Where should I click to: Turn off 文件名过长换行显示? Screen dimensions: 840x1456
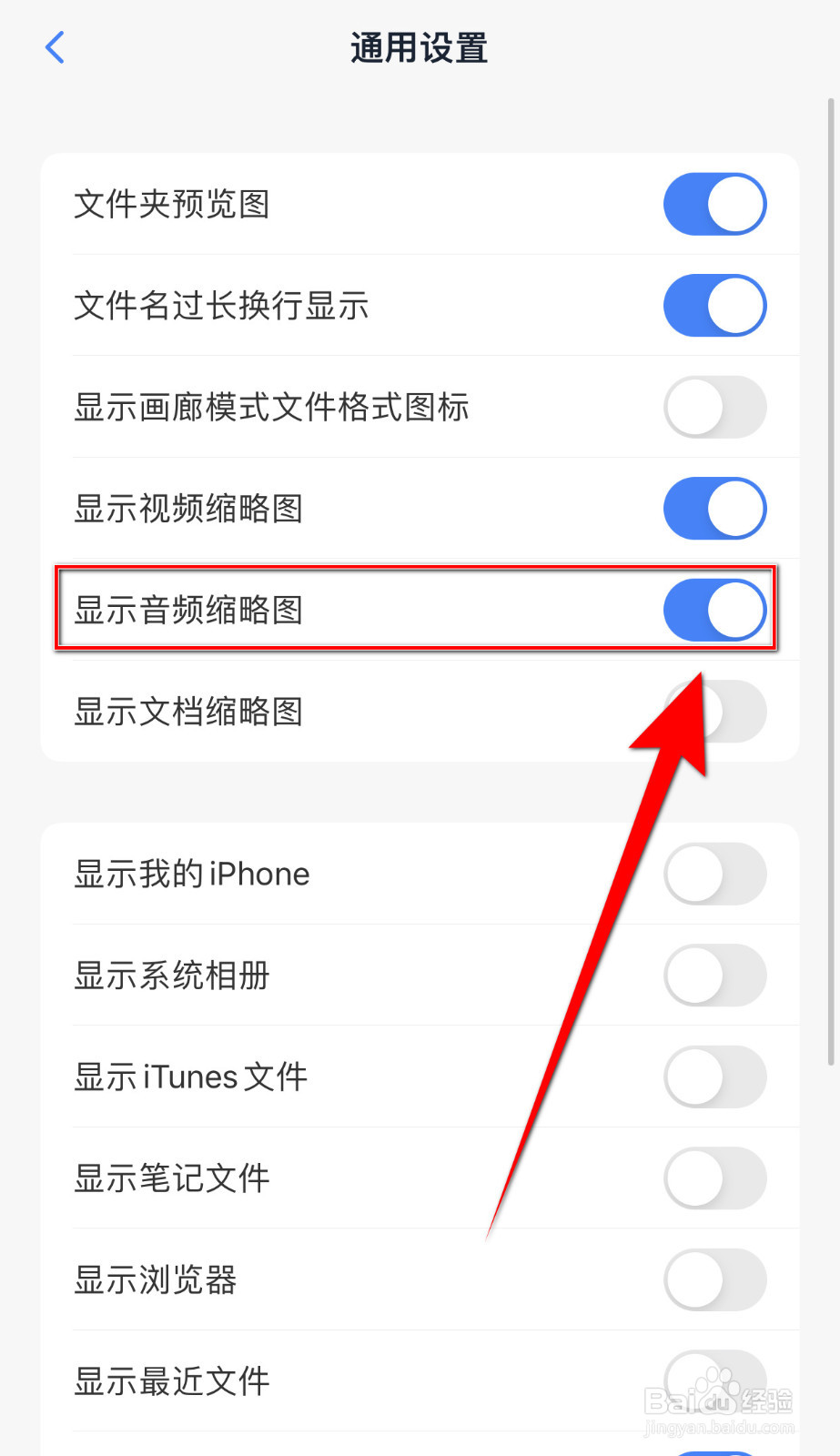pos(715,306)
